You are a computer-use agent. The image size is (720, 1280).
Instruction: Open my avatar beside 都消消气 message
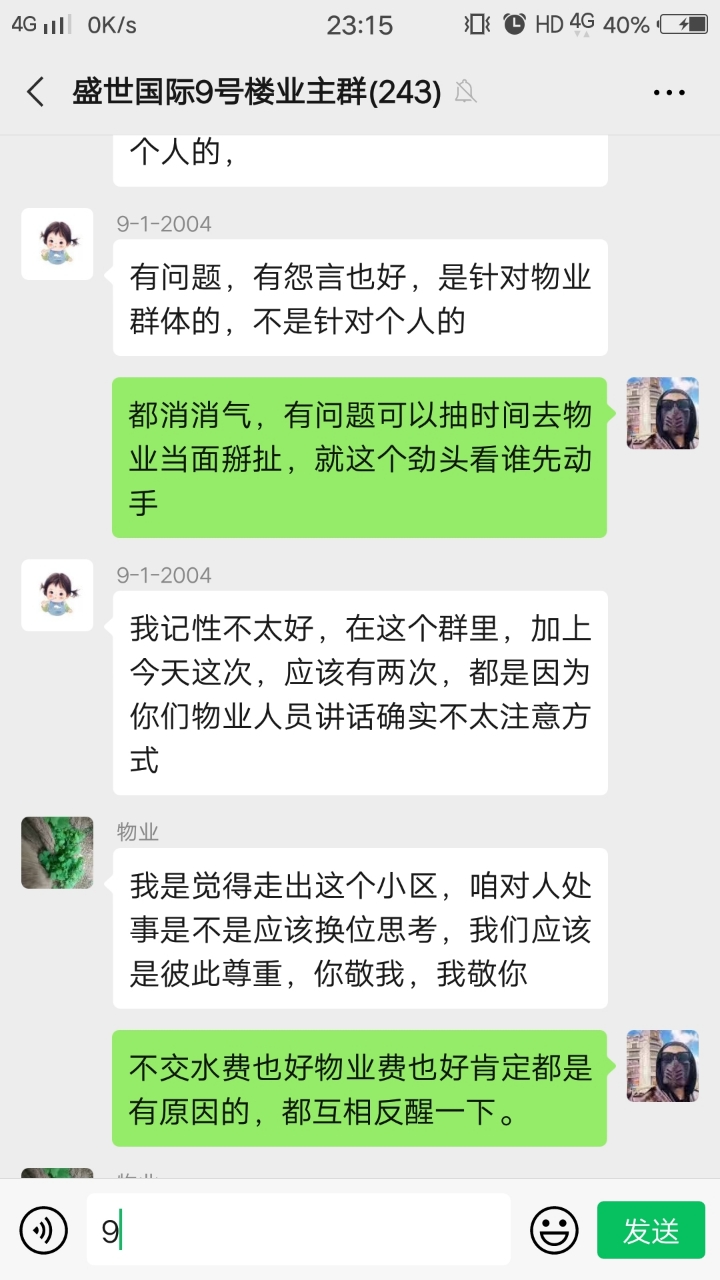[662, 413]
